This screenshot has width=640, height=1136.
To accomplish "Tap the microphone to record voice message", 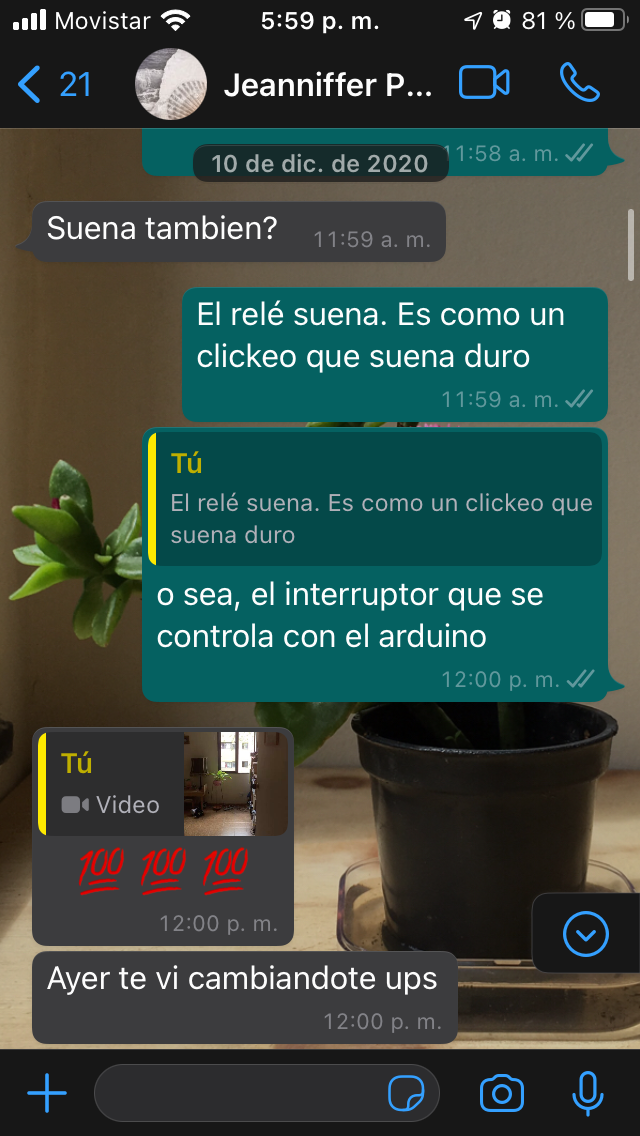I will (587, 1093).
